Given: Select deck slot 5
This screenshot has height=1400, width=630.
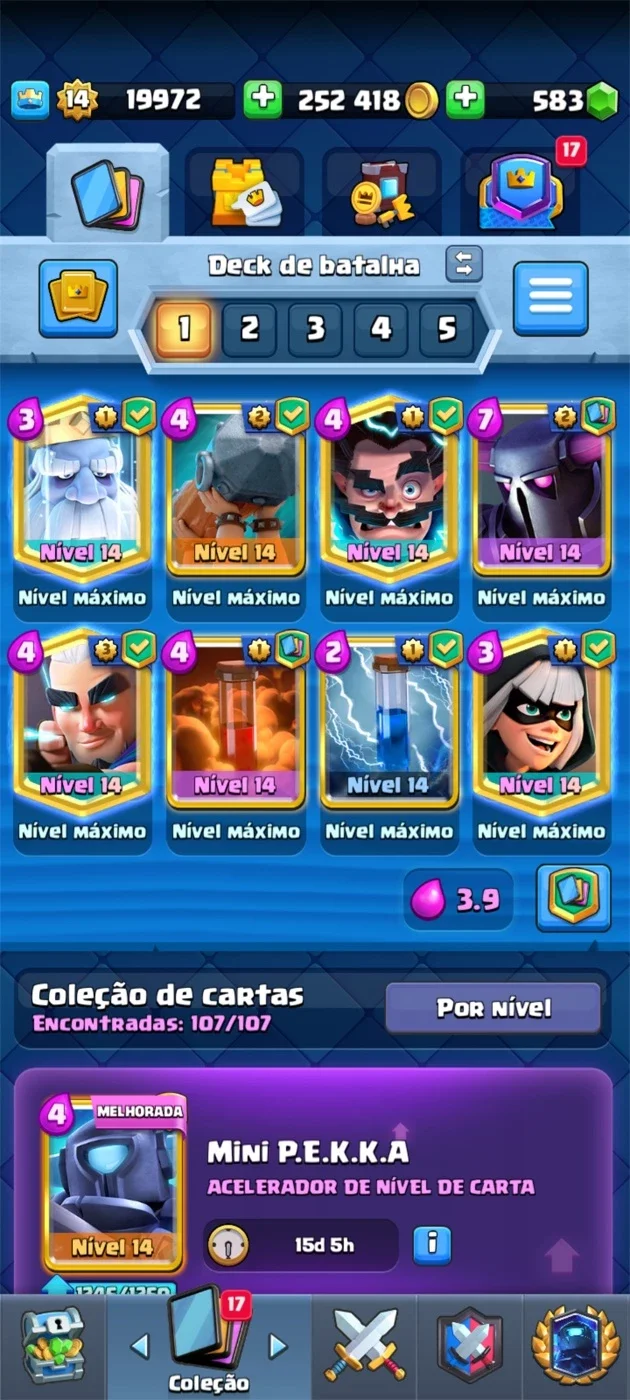Looking at the screenshot, I should (446, 329).
